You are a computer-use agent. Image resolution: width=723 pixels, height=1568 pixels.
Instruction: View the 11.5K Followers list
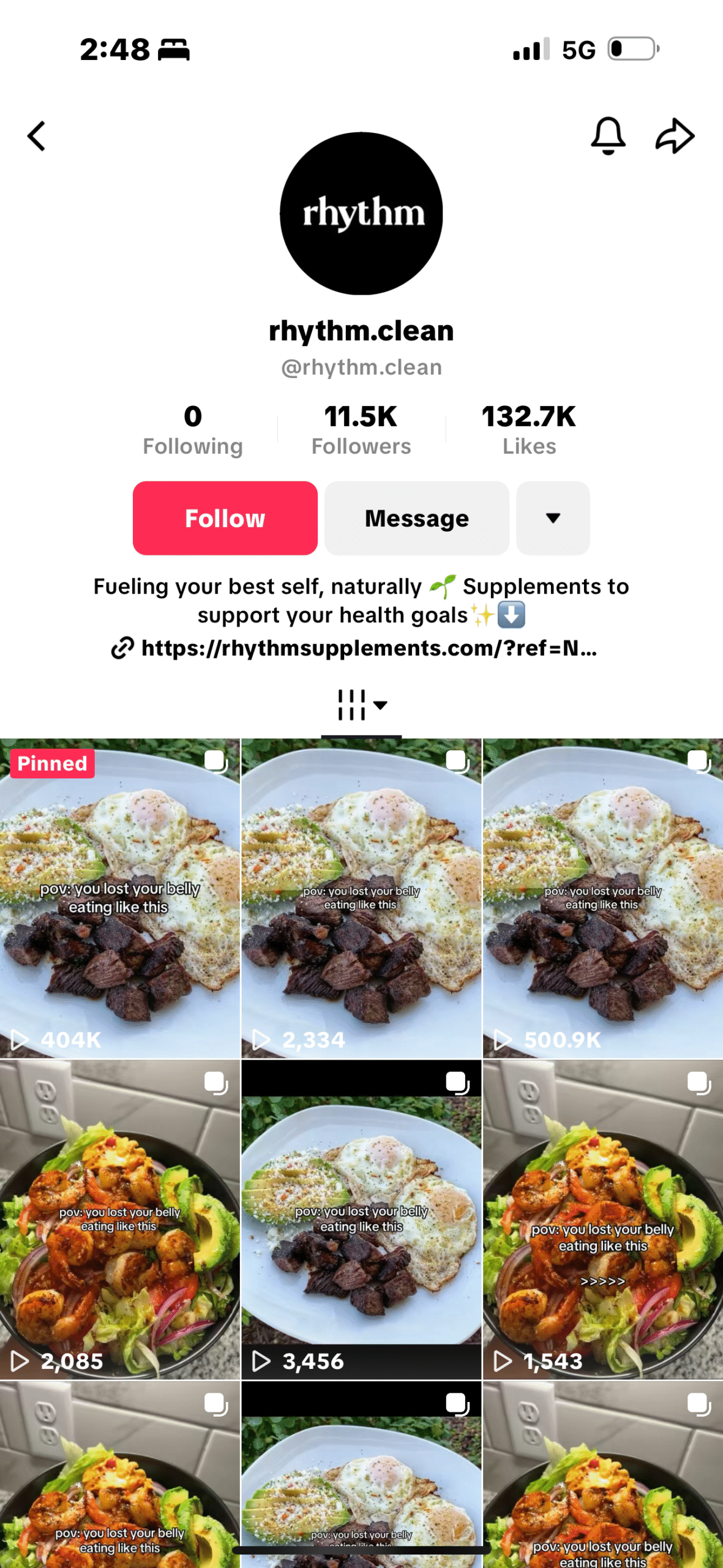(x=361, y=430)
